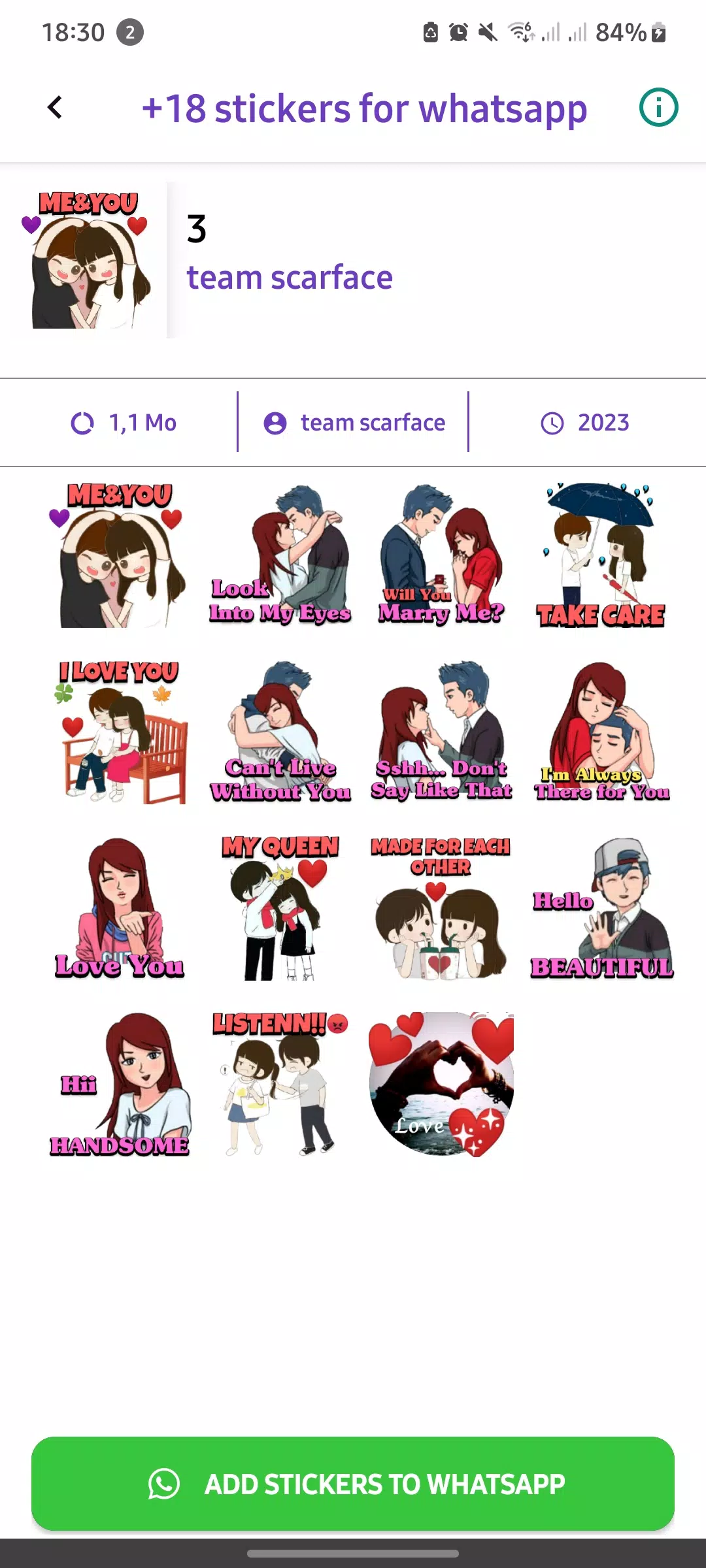Open the I Love You bench sticker
Viewport: 706px width, 1568px height.
tap(120, 732)
